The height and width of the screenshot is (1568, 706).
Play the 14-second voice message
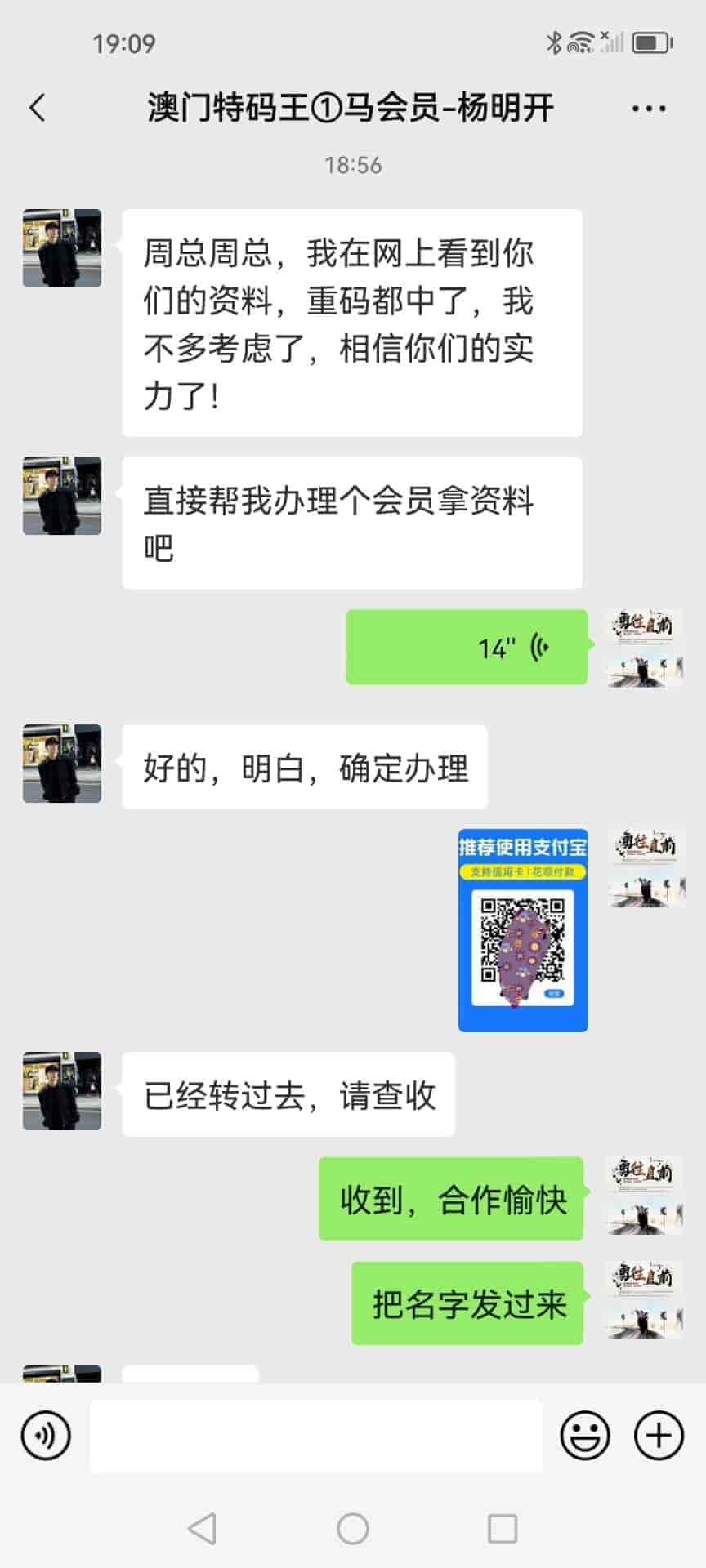pyautogui.click(x=467, y=648)
